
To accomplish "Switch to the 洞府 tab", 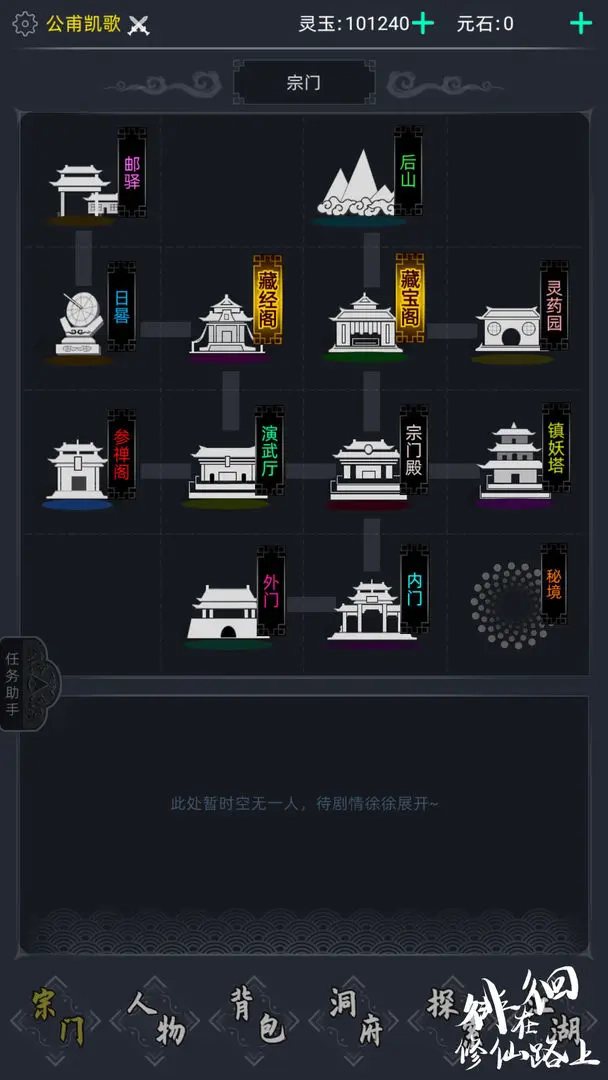I will (357, 1018).
